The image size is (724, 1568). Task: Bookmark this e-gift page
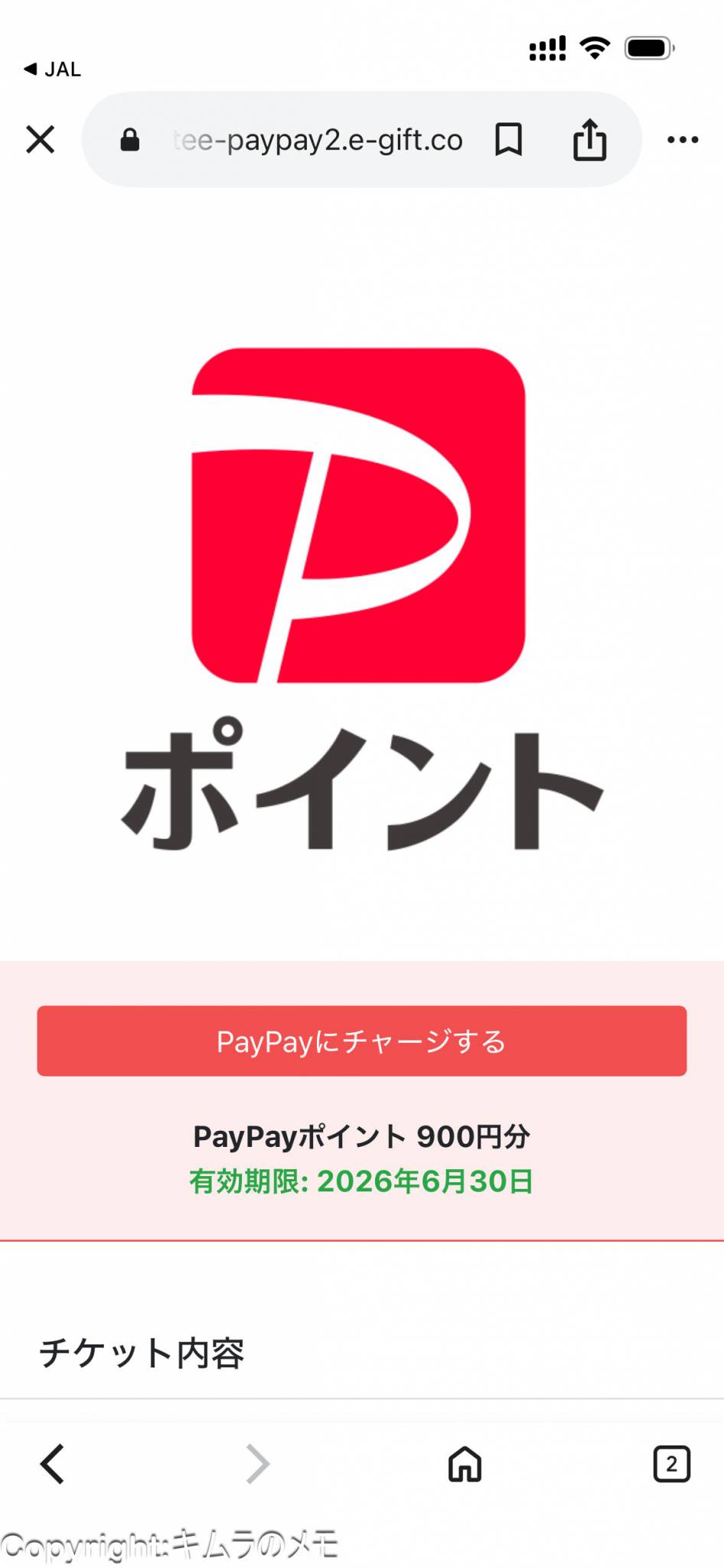tap(508, 140)
